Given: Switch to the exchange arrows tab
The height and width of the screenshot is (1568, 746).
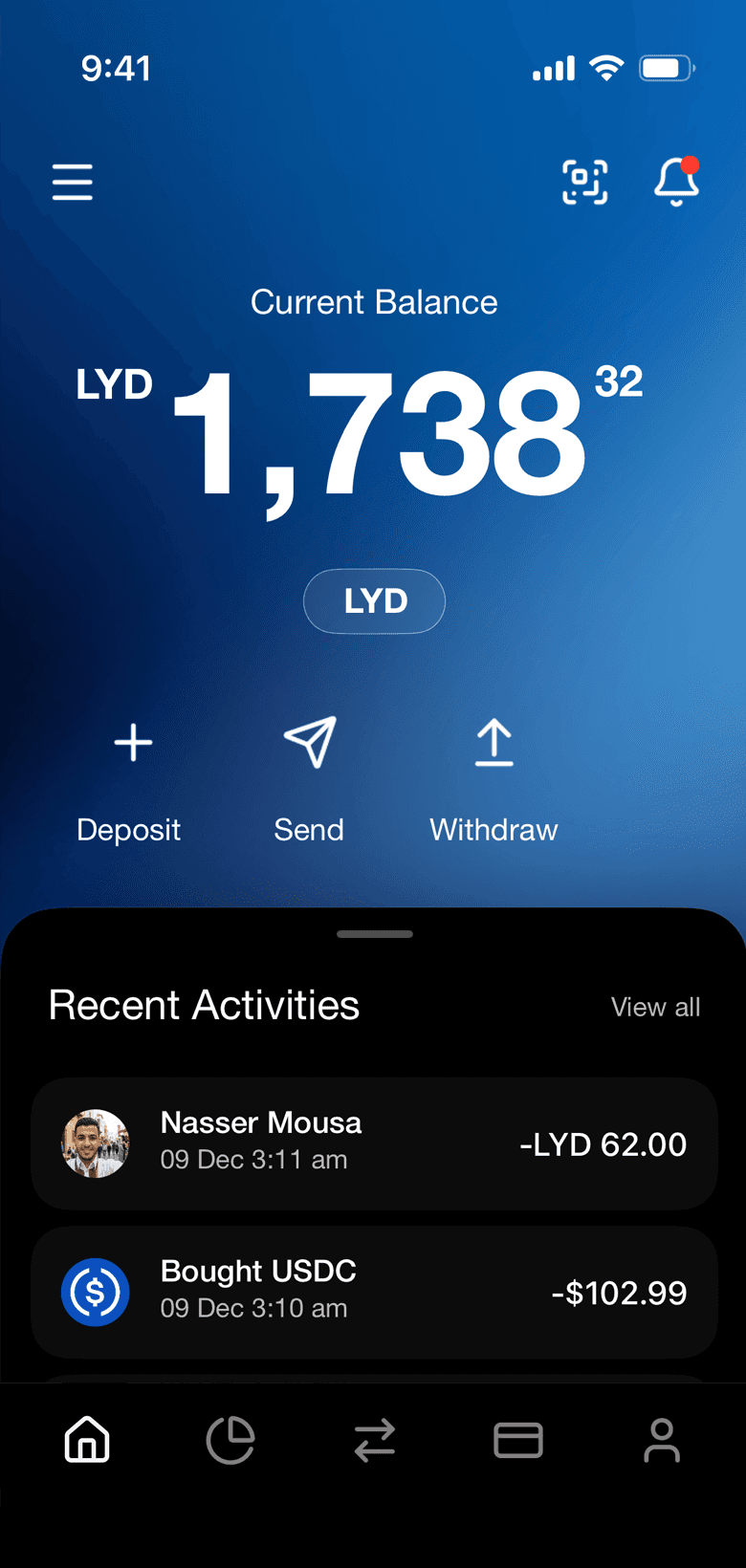Looking at the screenshot, I should (x=374, y=1440).
